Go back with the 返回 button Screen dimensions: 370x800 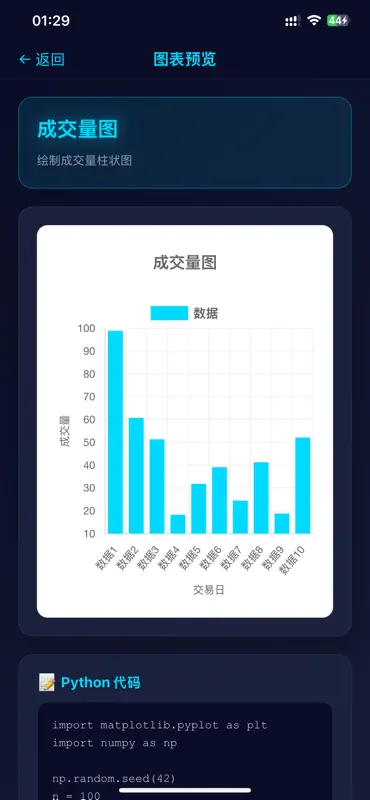[x=42, y=60]
